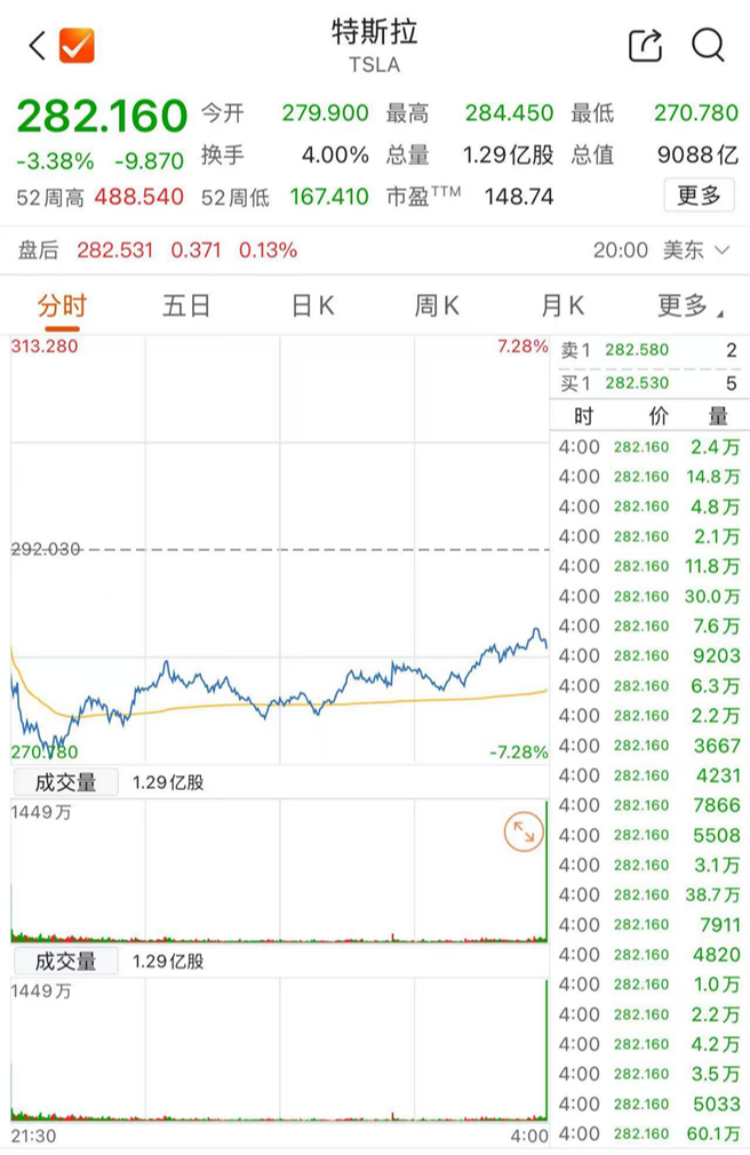Screen dimensions: 750x1155
Task: Tap the first 成交量 indicator button
Action: coord(65,782)
